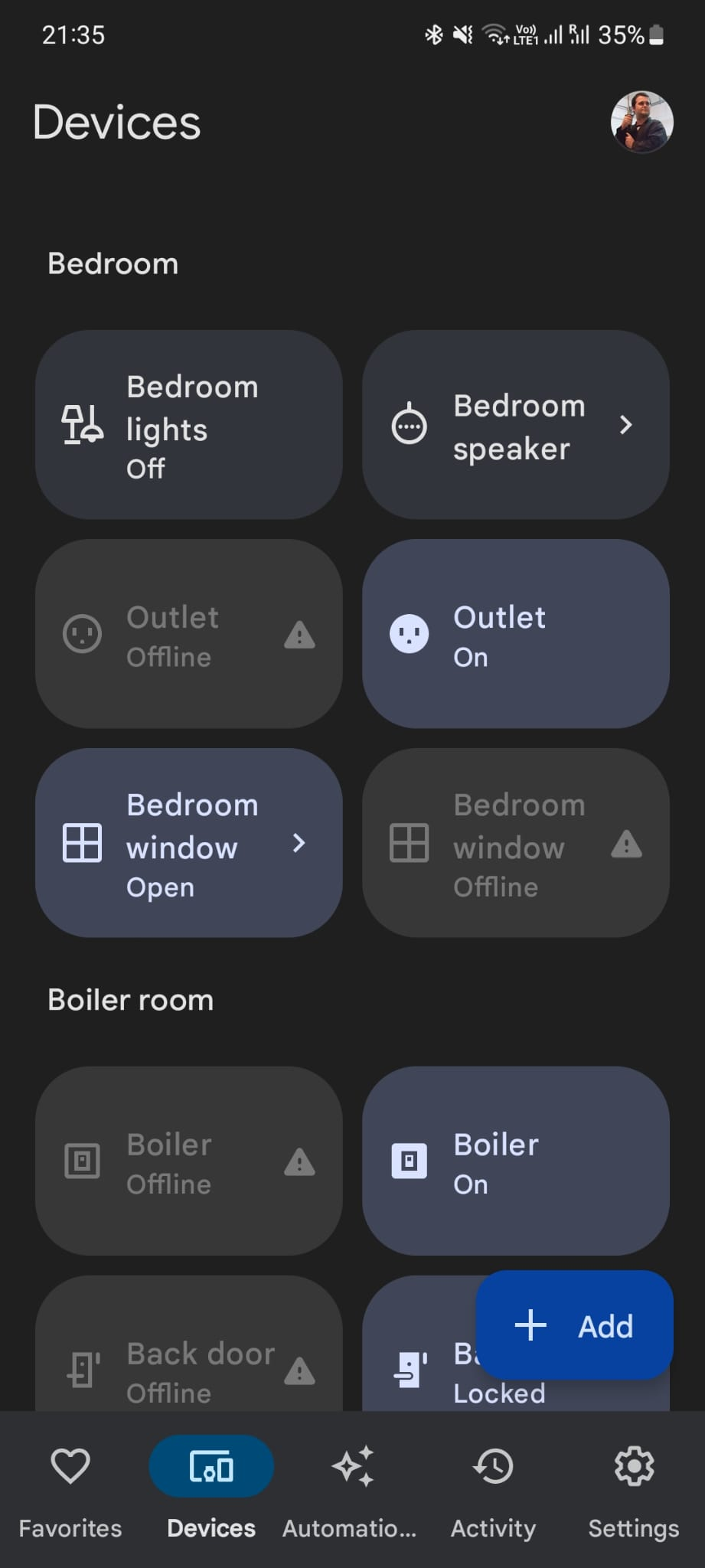Viewport: 705px width, 1568px height.
Task: Tap the offline Boiler tile
Action: click(x=188, y=1161)
